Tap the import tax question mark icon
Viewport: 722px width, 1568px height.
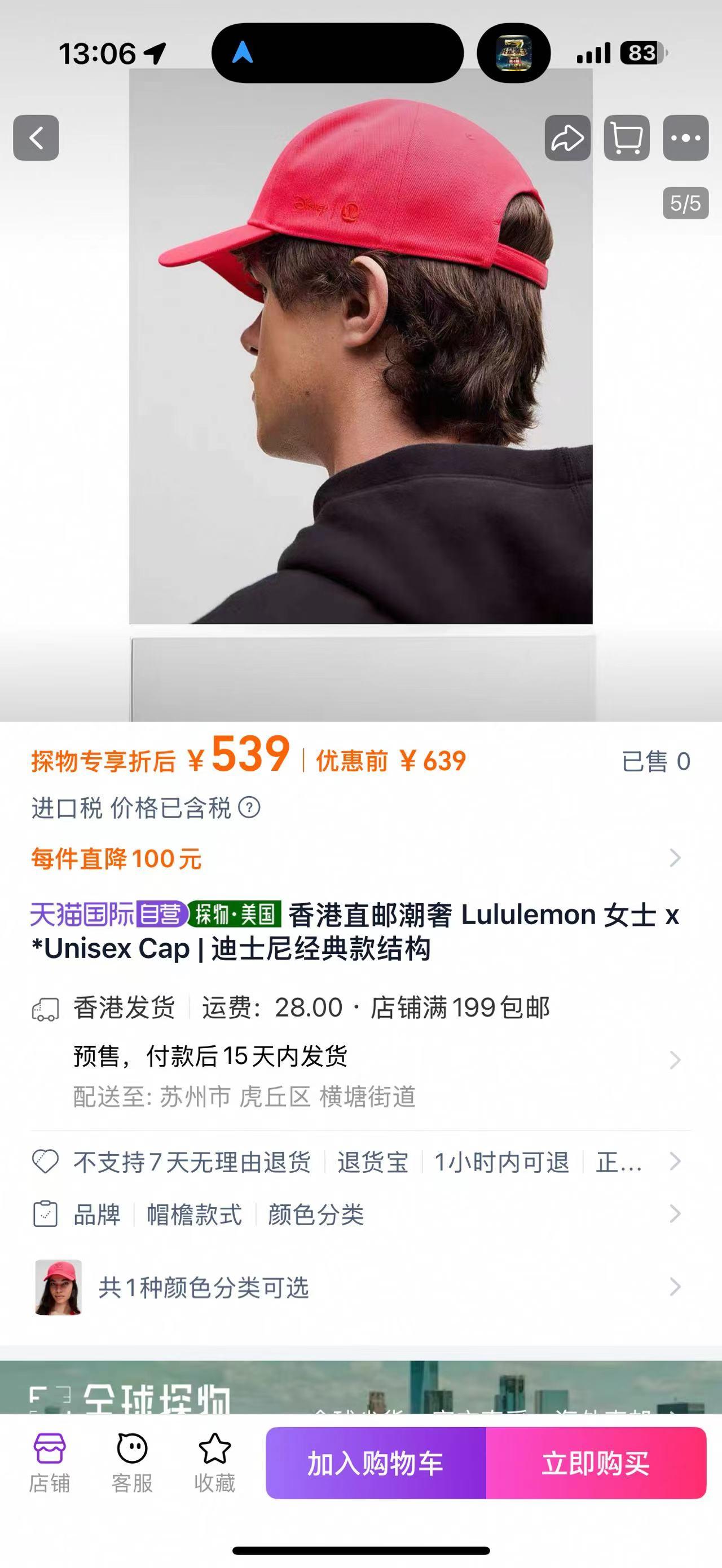249,808
